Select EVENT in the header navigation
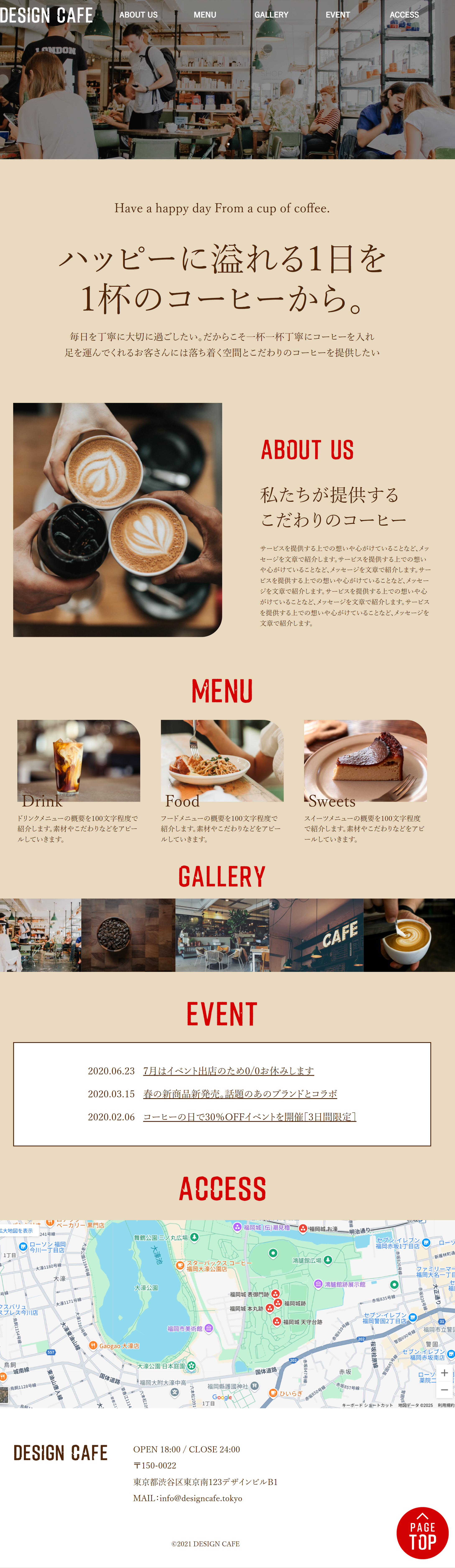 coord(338,15)
